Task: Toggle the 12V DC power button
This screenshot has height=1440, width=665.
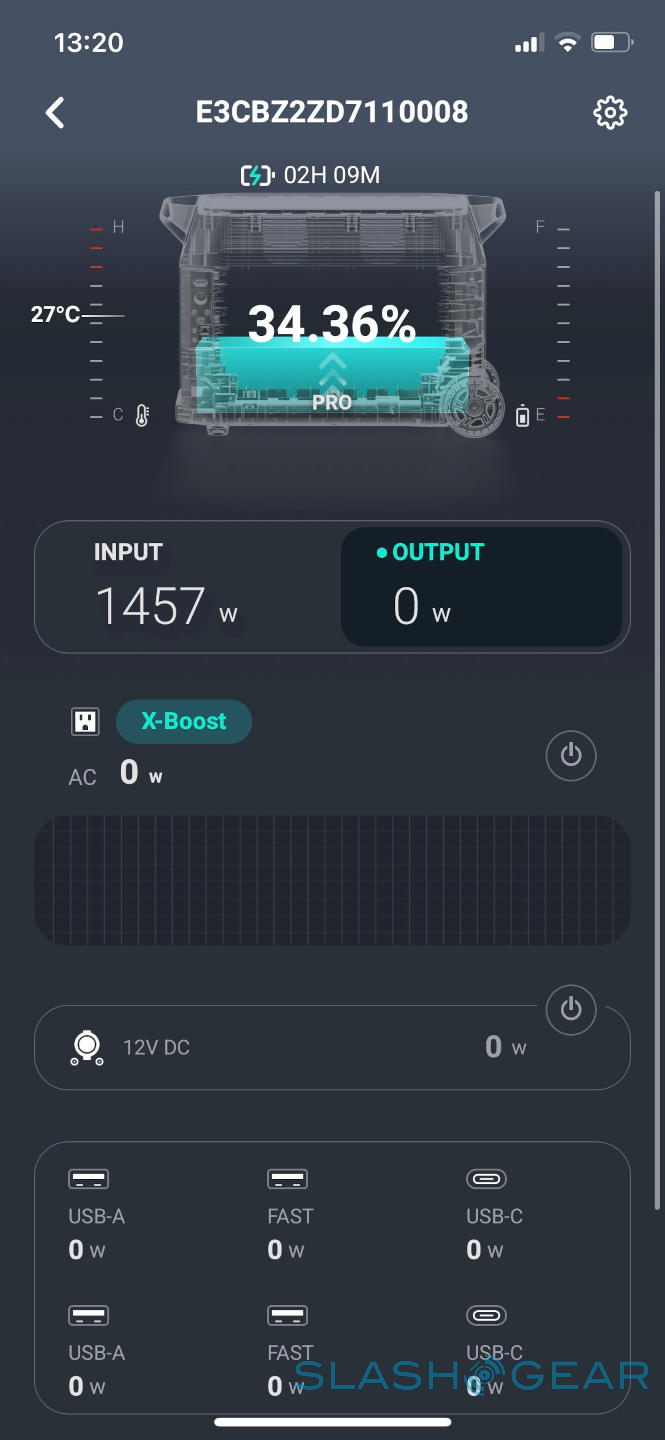Action: (571, 1010)
